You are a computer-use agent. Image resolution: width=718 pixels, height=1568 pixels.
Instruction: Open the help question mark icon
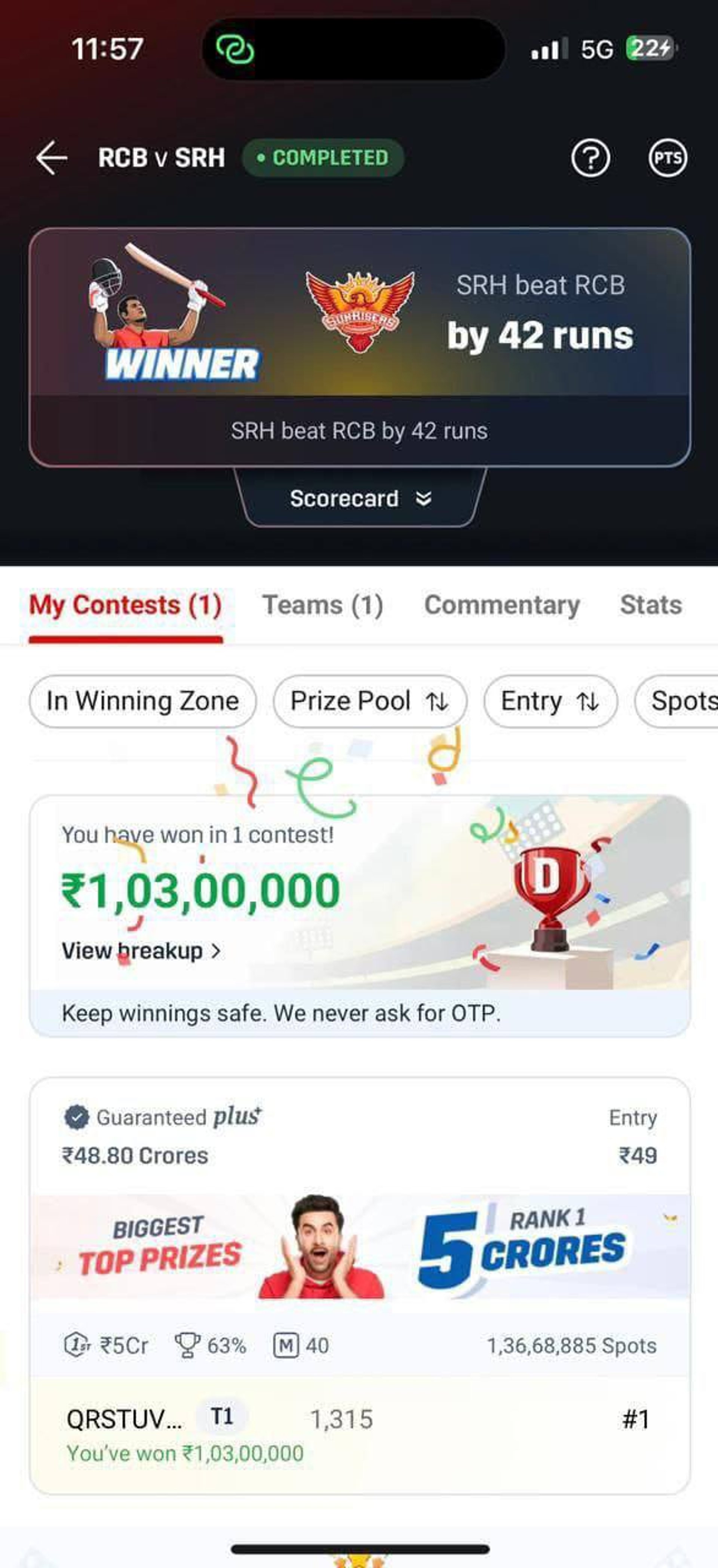[590, 158]
